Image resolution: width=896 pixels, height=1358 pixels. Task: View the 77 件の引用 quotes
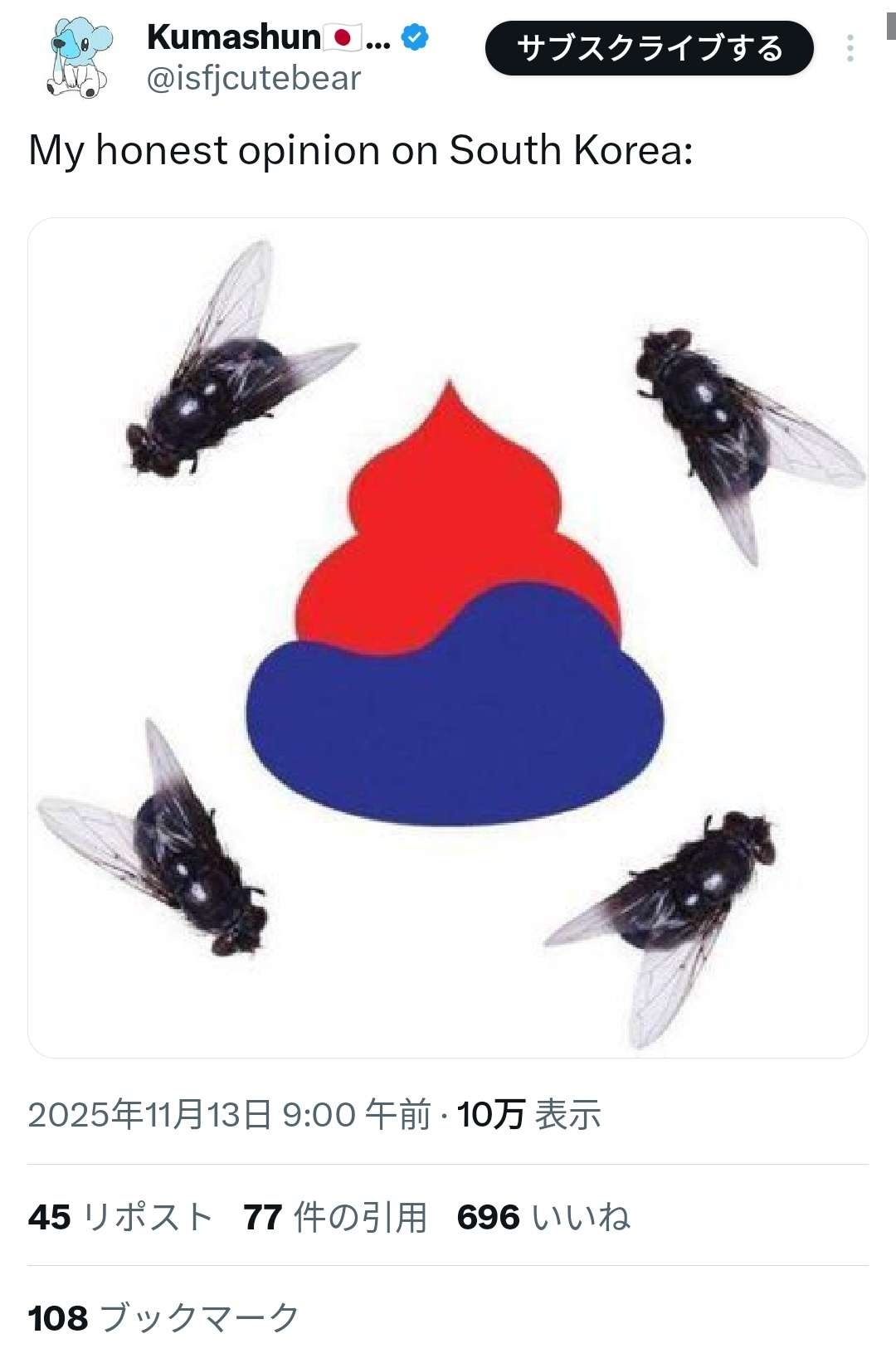coord(335,1217)
